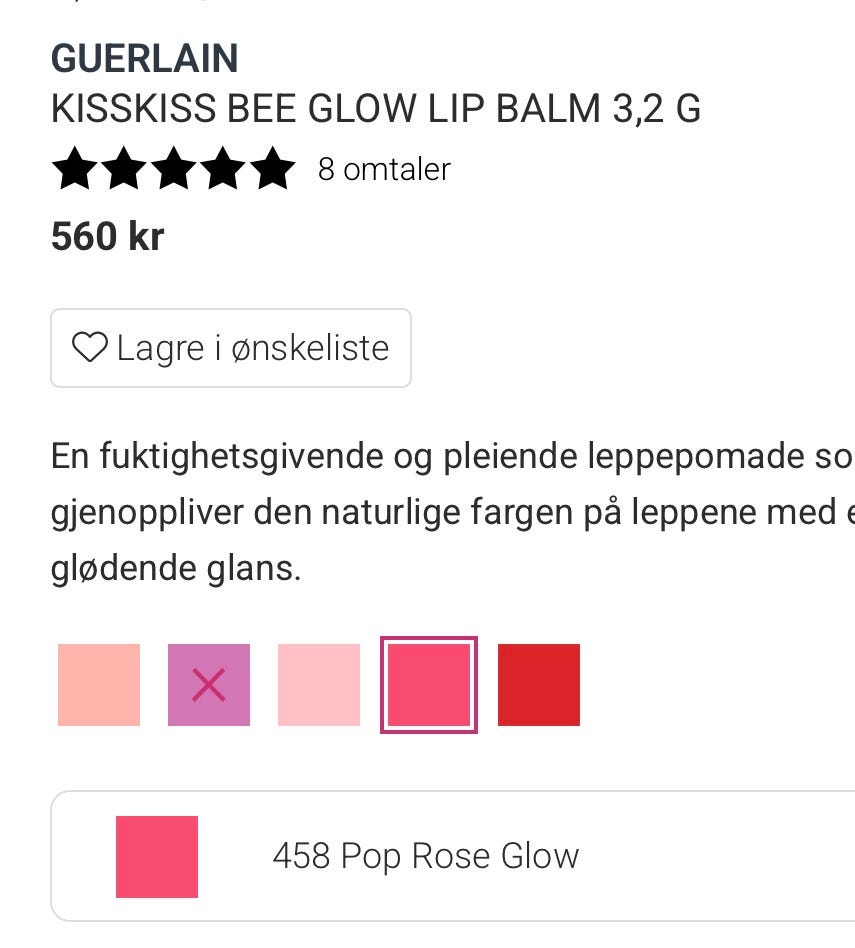This screenshot has height=948, width=855.
Task: Click the '560 kr' price text
Action: (107, 237)
